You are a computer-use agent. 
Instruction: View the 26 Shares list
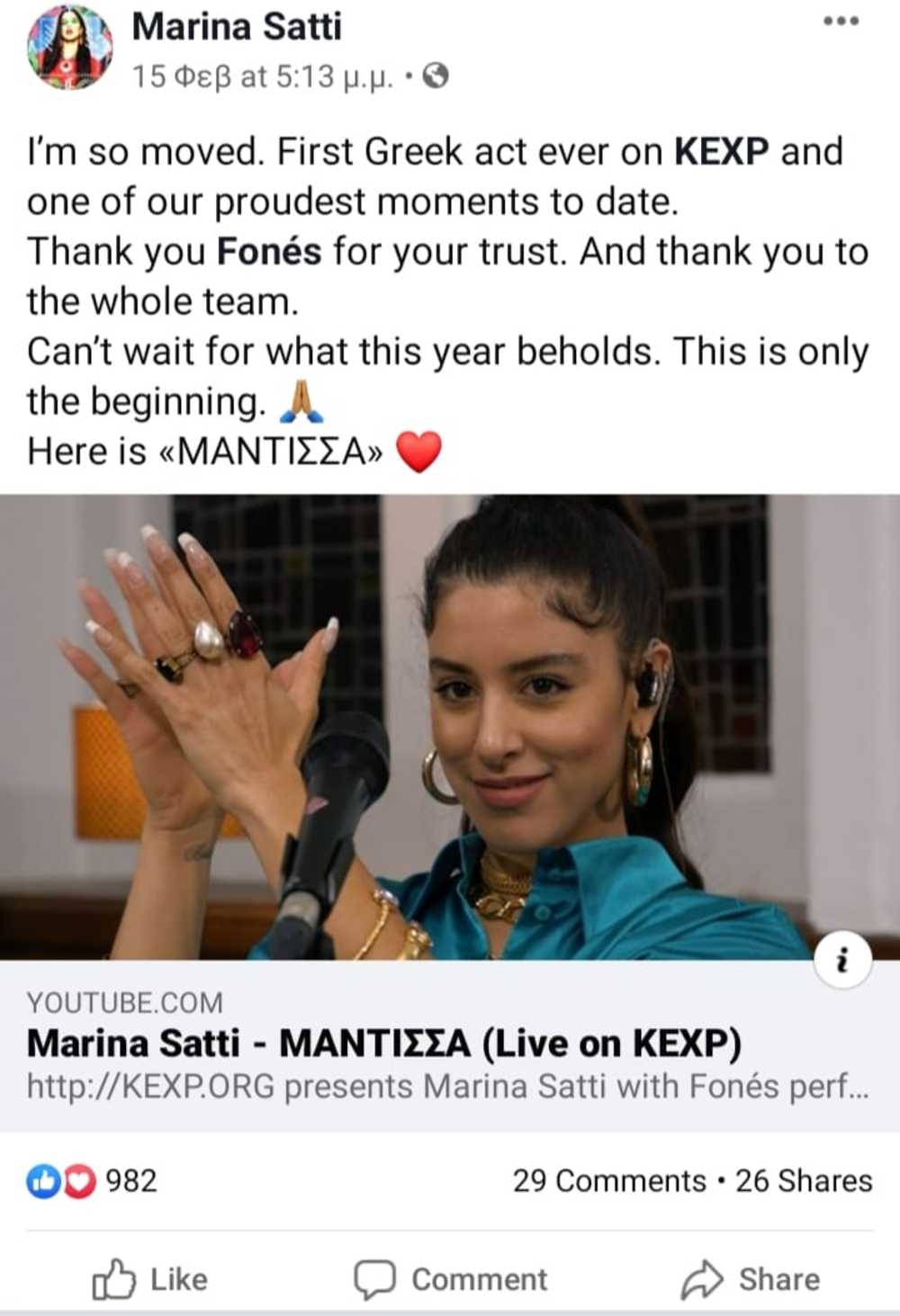(x=804, y=1180)
